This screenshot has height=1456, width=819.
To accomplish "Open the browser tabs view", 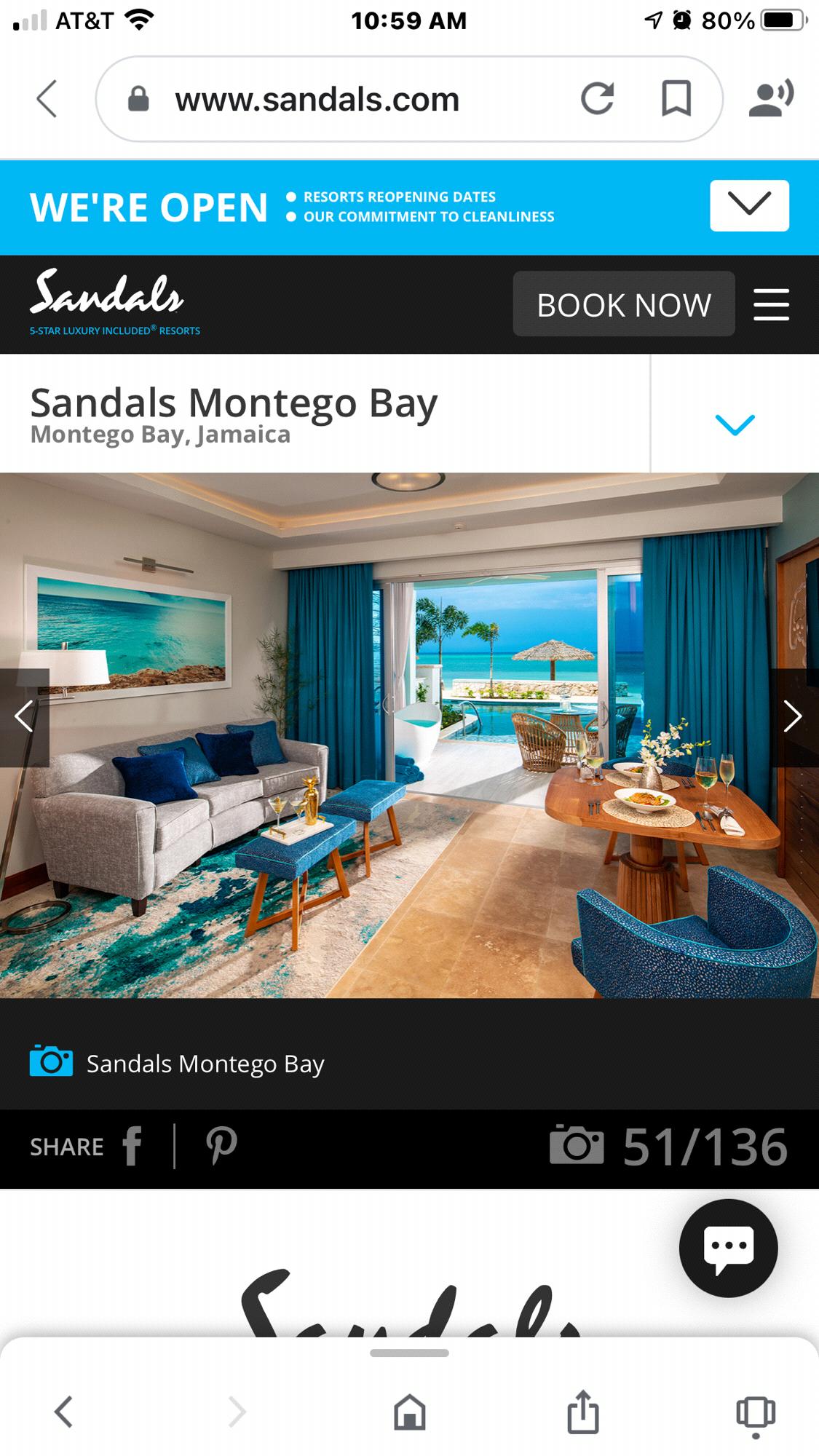I will 756,1414.
